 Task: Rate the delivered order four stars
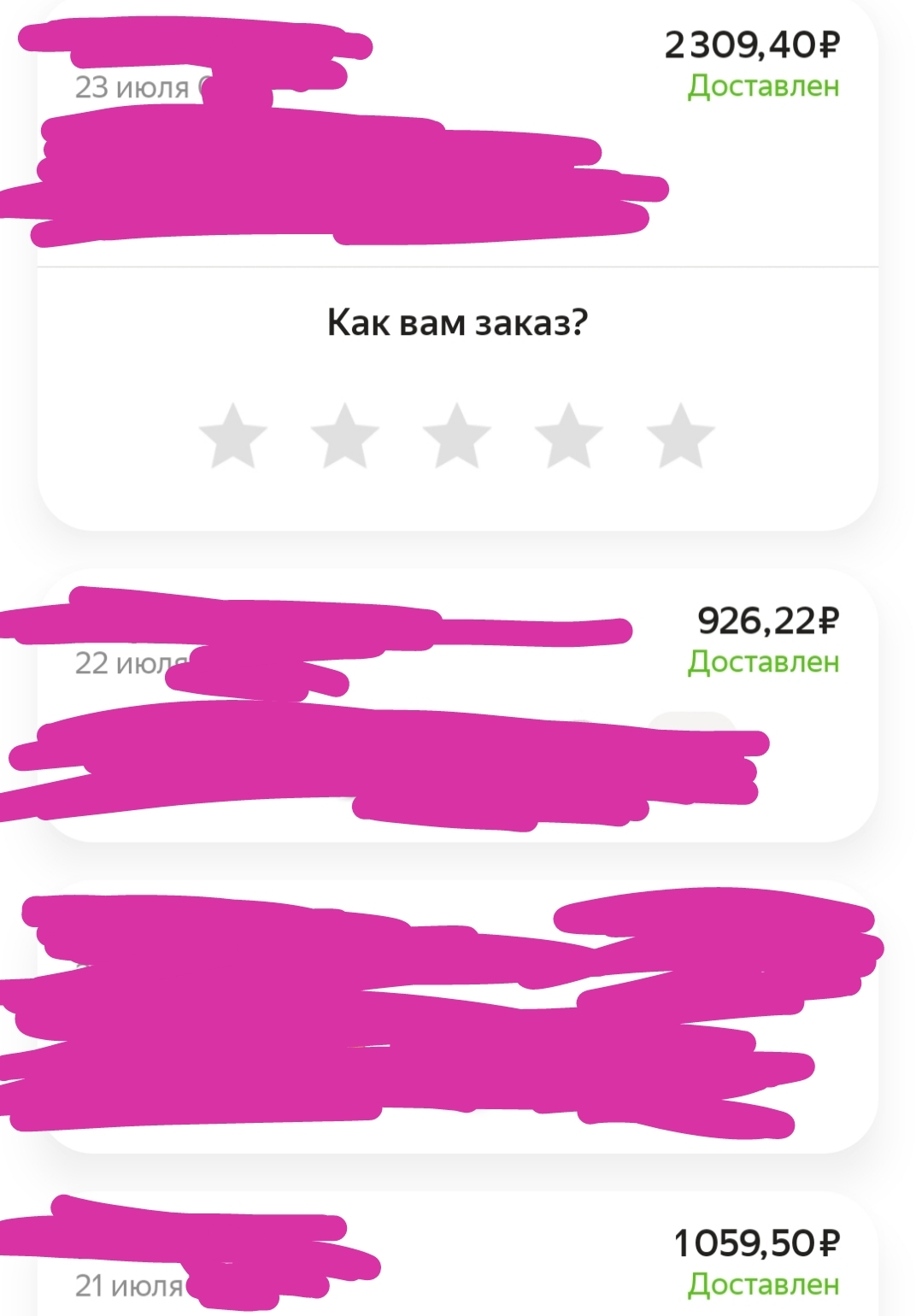(x=569, y=436)
